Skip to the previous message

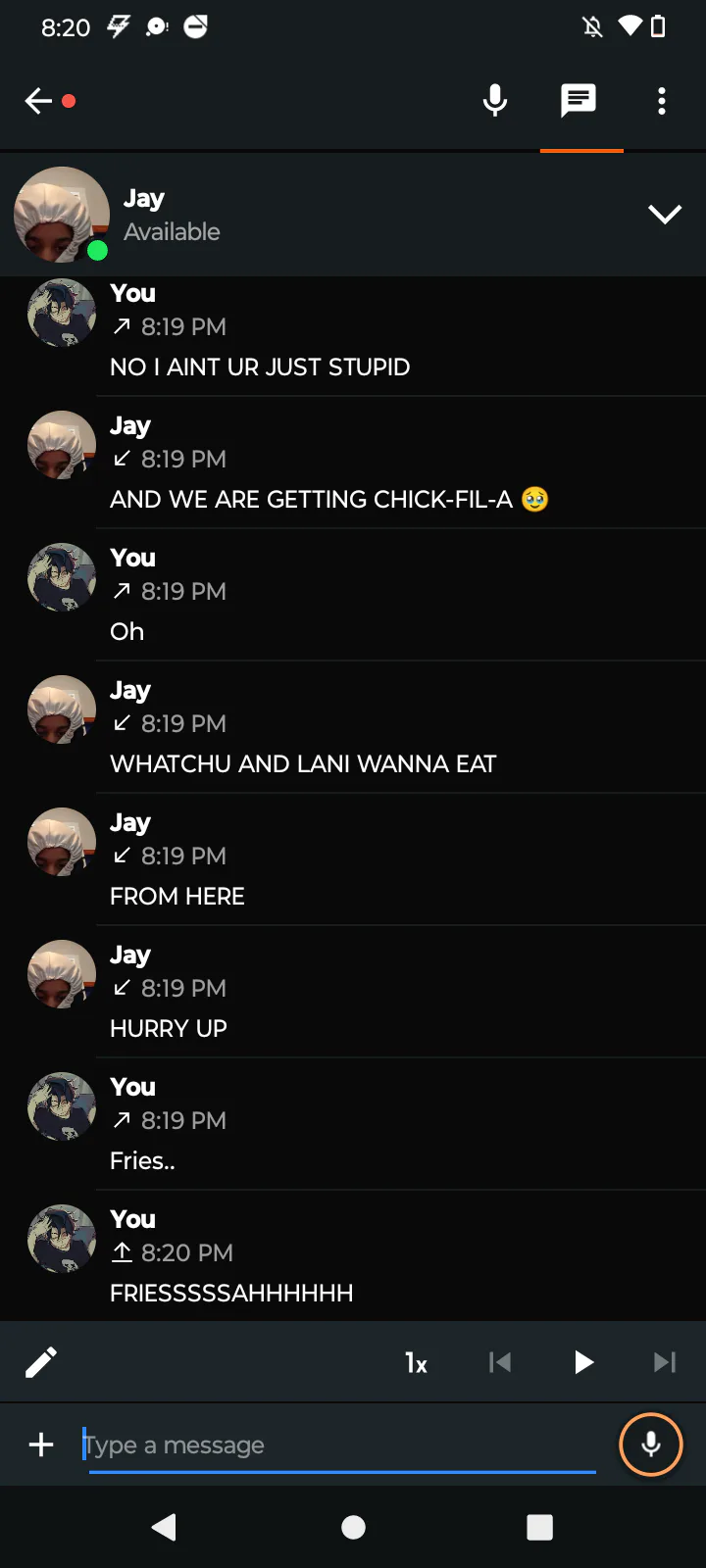tap(500, 1362)
